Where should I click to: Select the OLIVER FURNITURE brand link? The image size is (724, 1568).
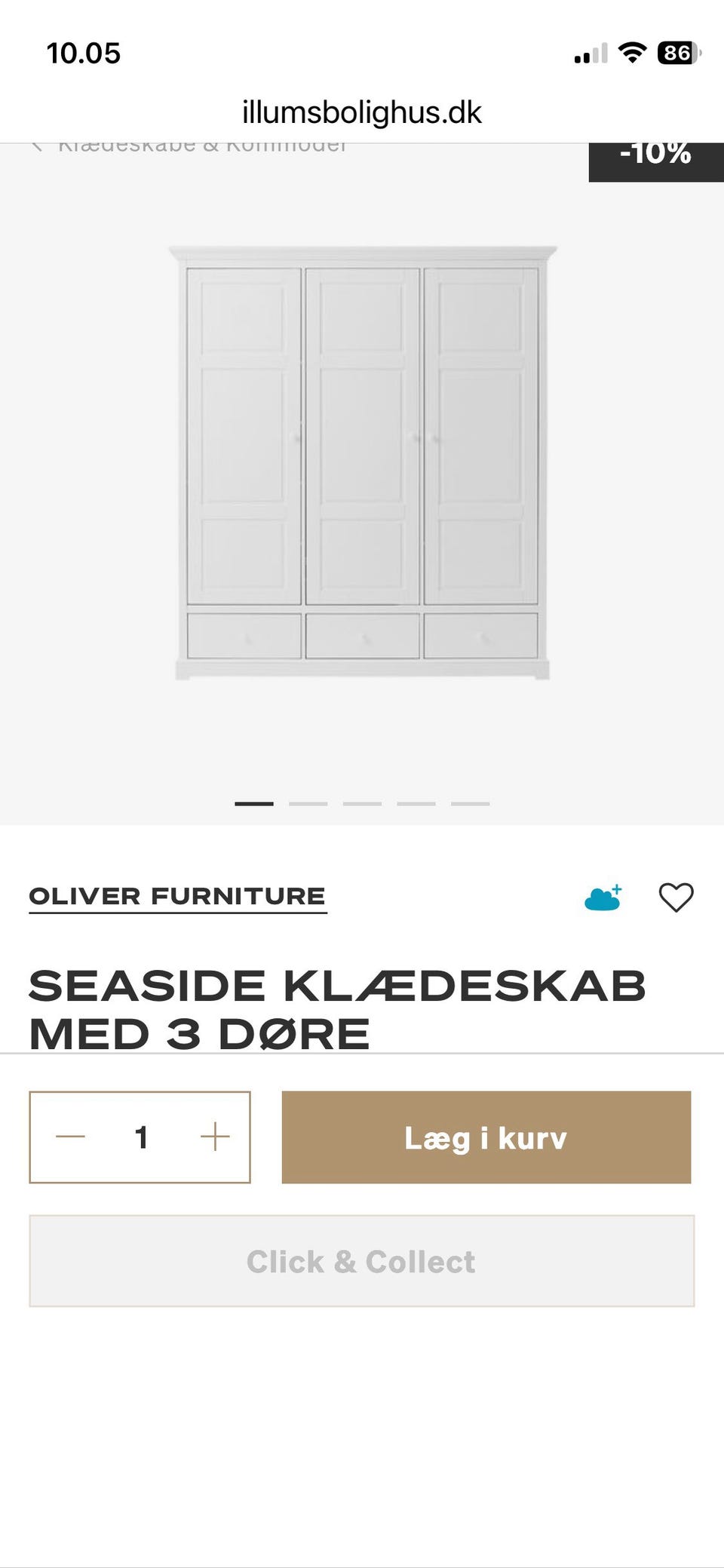coord(176,897)
